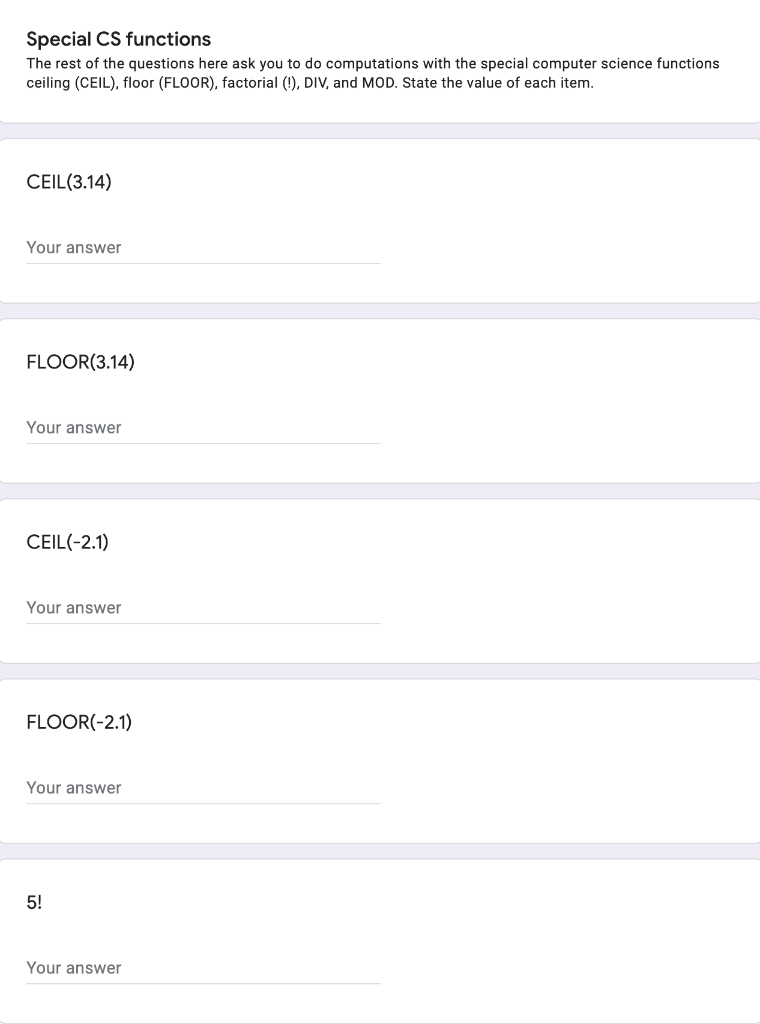Select the CEIL(3.14) question title
The height and width of the screenshot is (1024, 760).
(x=70, y=181)
